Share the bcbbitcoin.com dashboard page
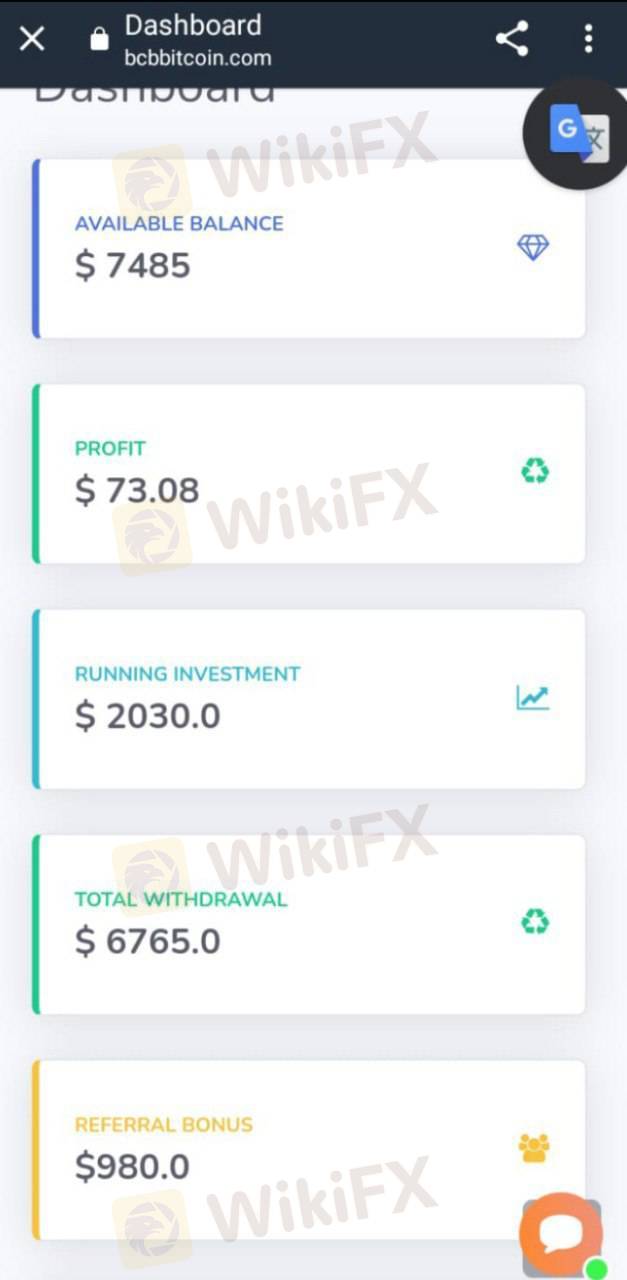This screenshot has width=627, height=1280. pos(512,39)
